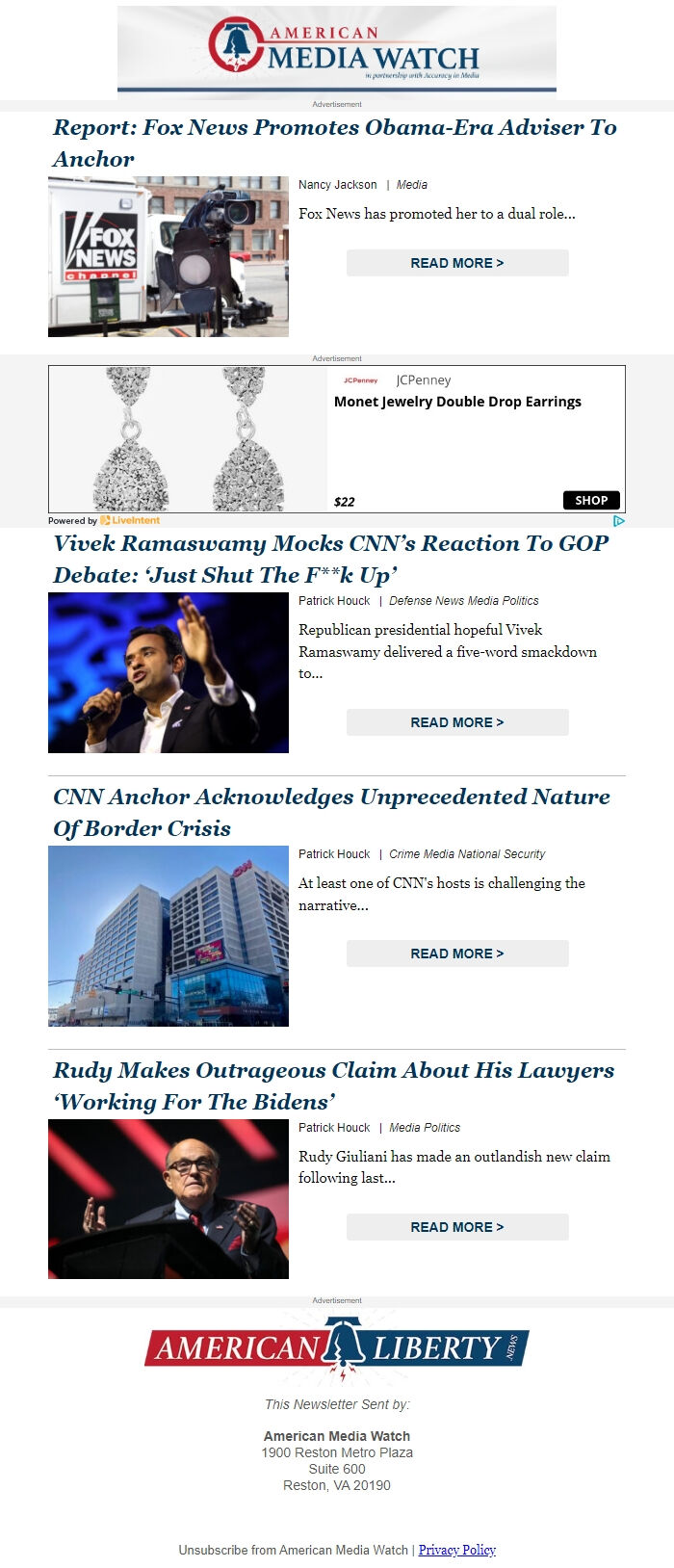This screenshot has height=1568, width=674.
Task: Tap READ MORE under the CNN border story
Action: [x=457, y=954]
